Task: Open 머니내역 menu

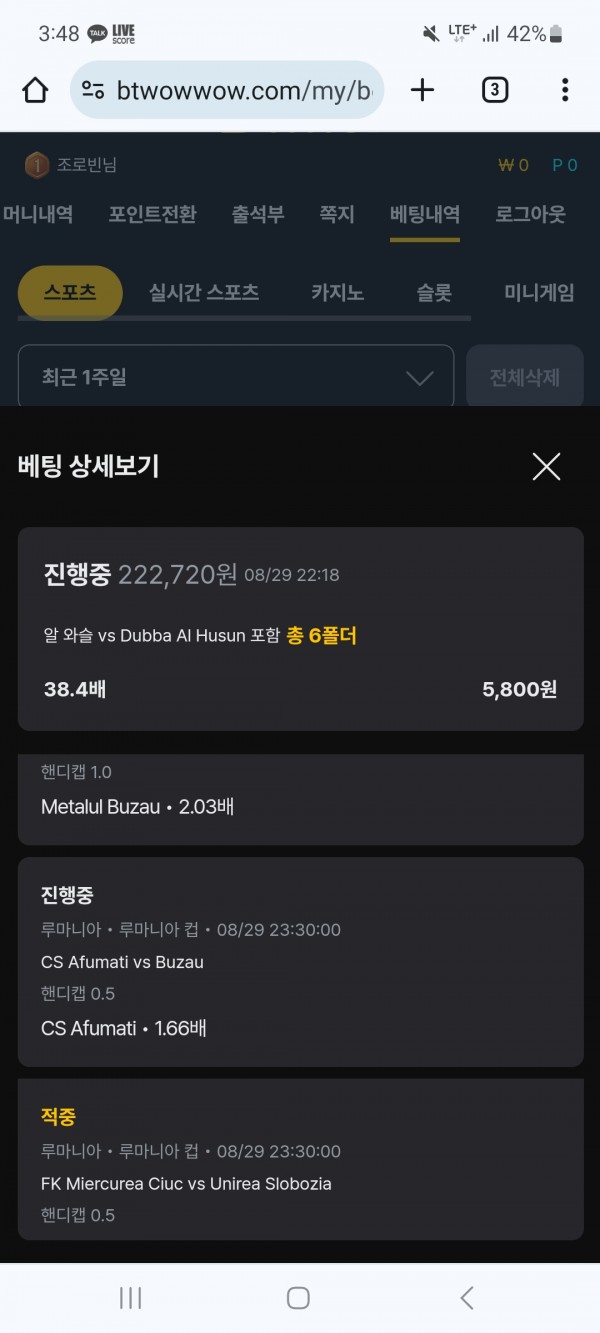Action: (38, 214)
